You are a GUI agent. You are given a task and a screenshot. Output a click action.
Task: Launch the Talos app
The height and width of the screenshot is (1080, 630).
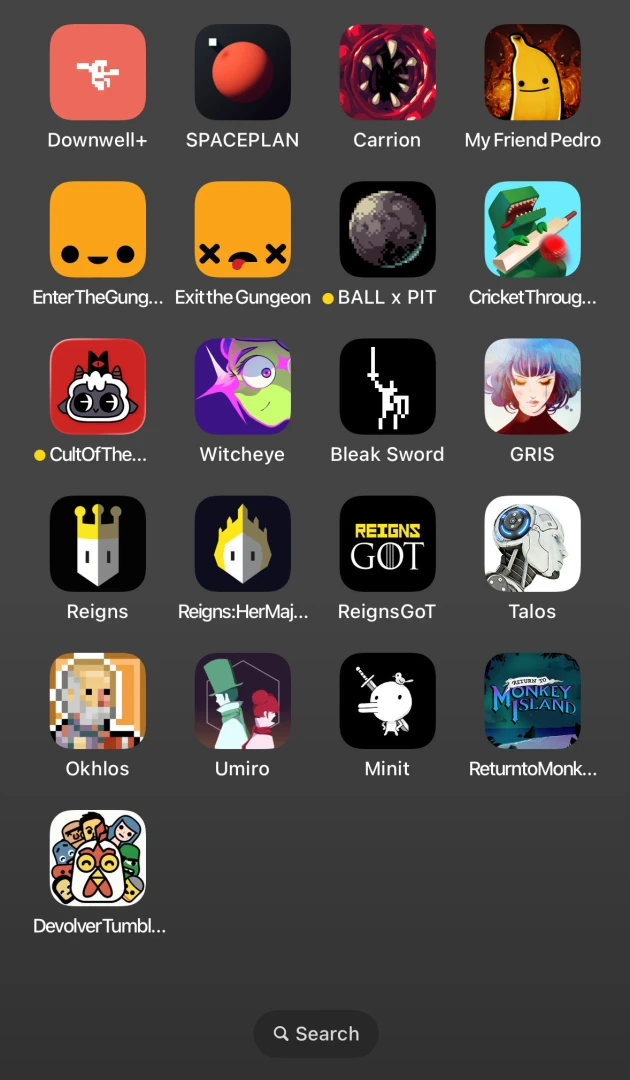[x=532, y=543]
